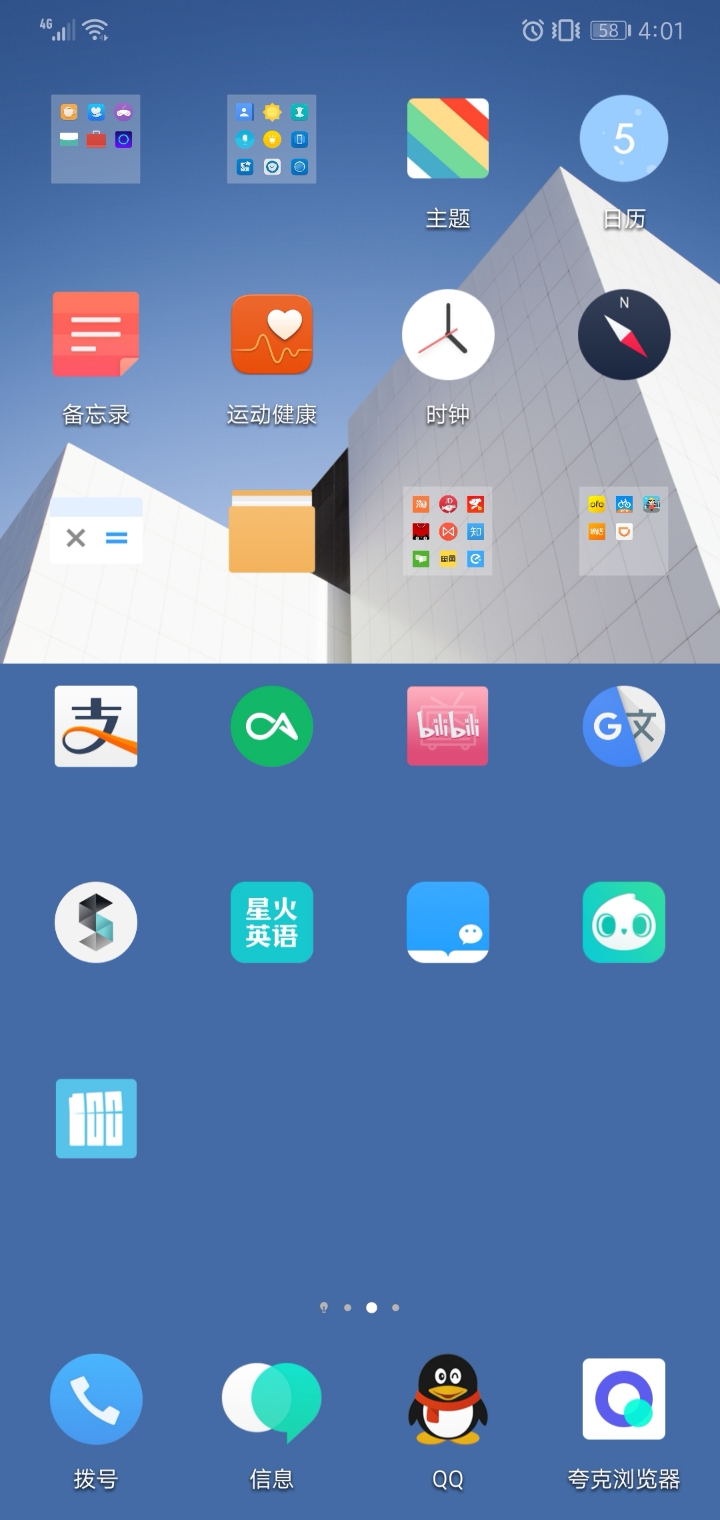Open the blue 100 app icon
The image size is (720, 1520).
click(x=96, y=1119)
